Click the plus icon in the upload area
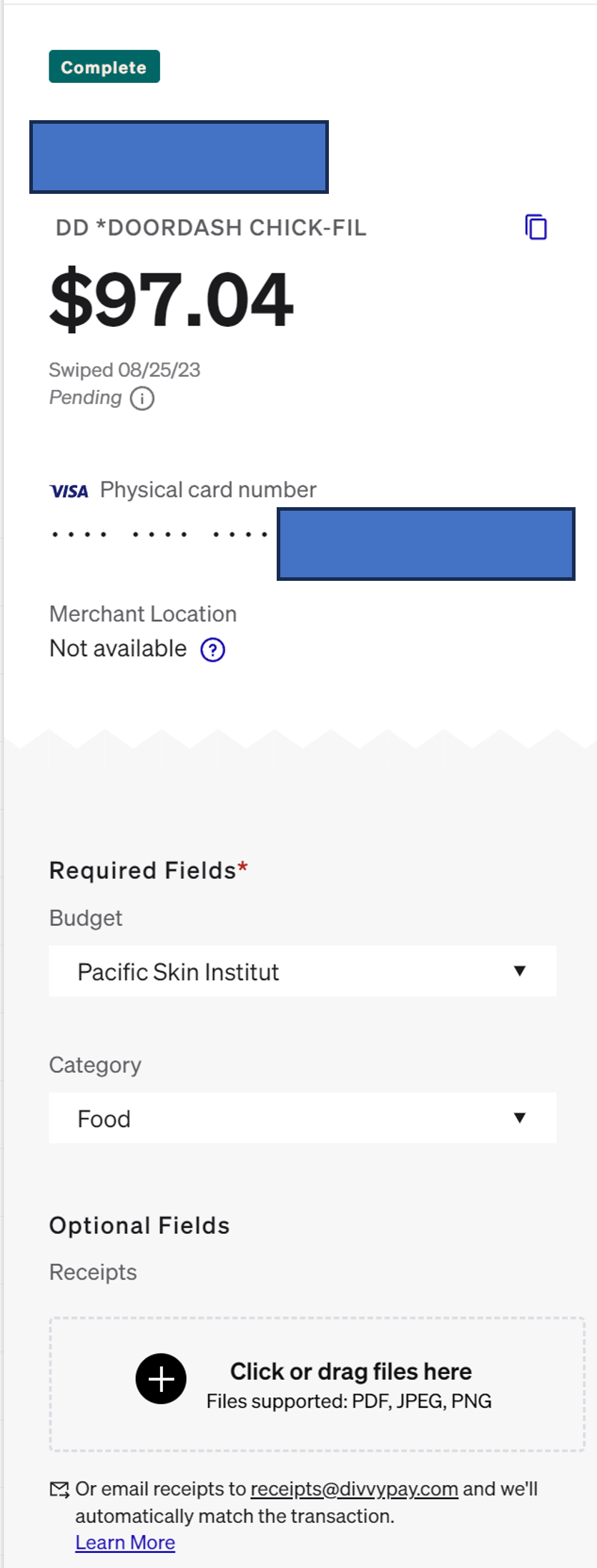 click(x=160, y=1378)
